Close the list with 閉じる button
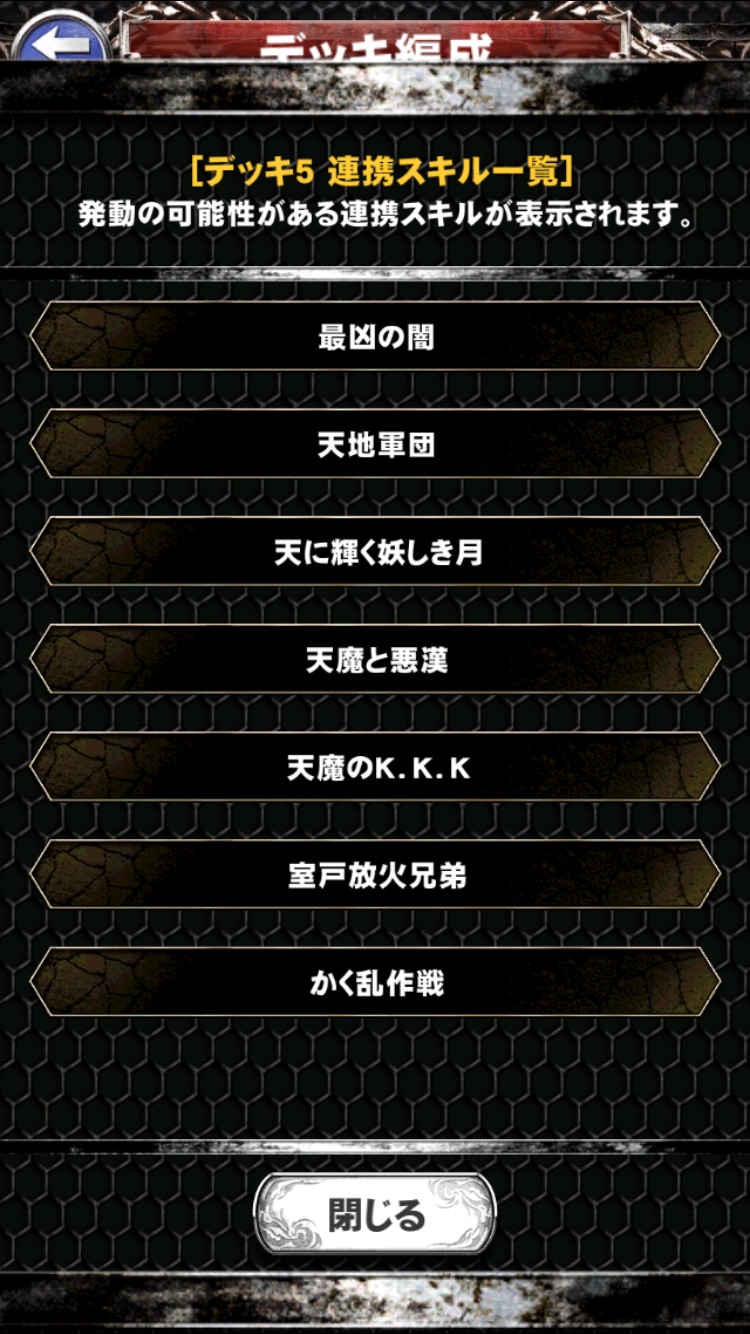The height and width of the screenshot is (1334, 750). 375,1215
